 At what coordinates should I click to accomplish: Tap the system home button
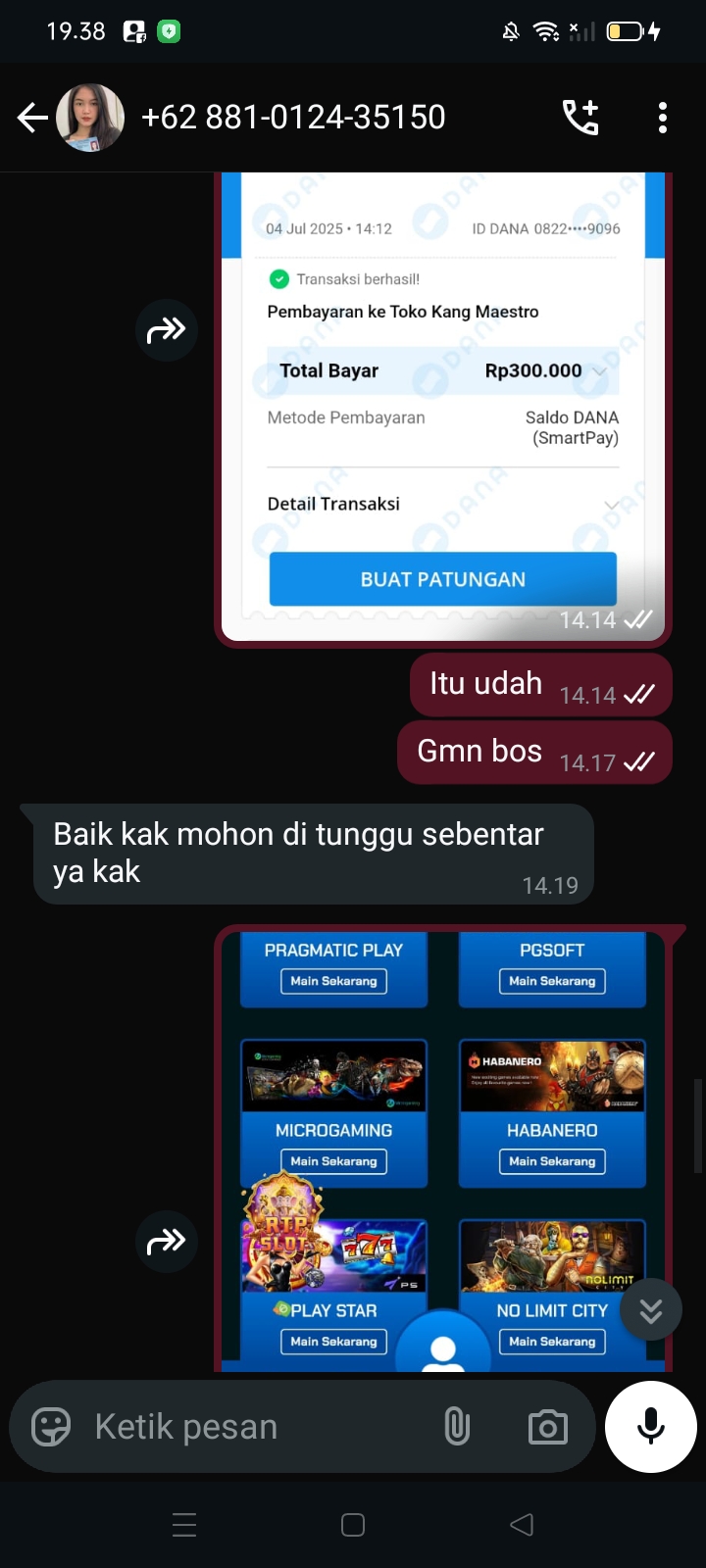click(x=353, y=1525)
